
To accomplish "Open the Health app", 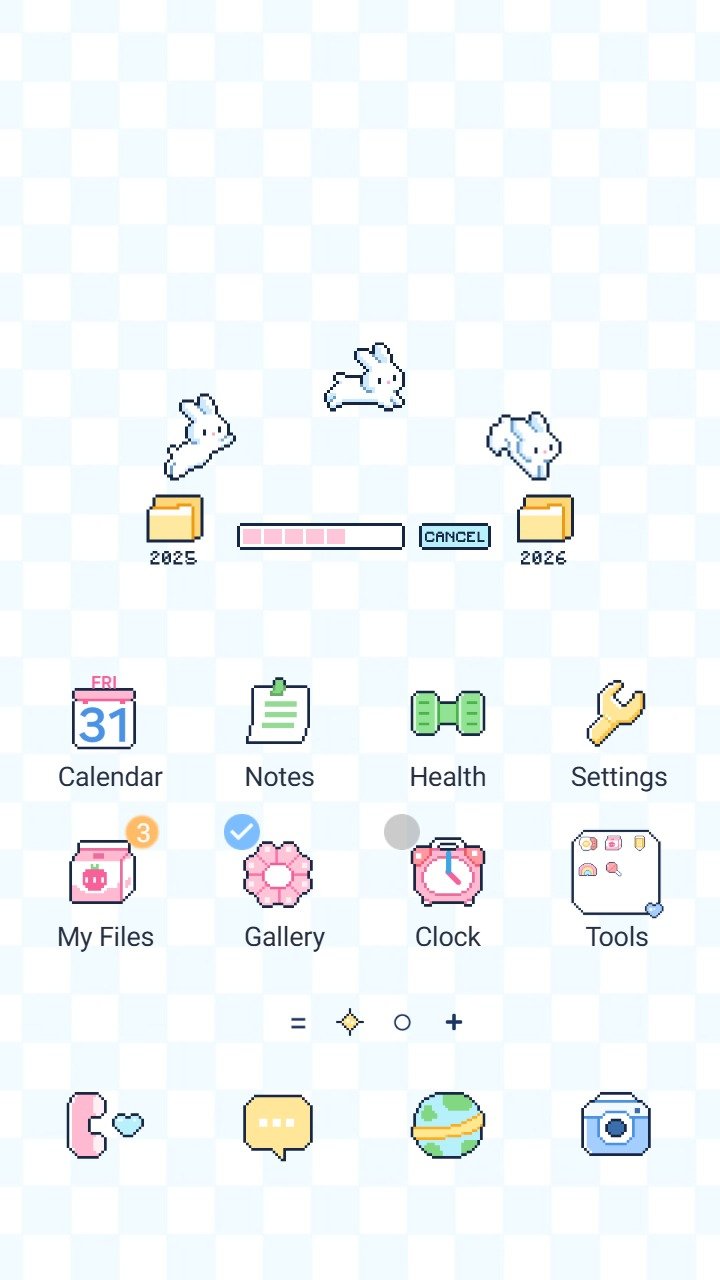I will (x=448, y=714).
